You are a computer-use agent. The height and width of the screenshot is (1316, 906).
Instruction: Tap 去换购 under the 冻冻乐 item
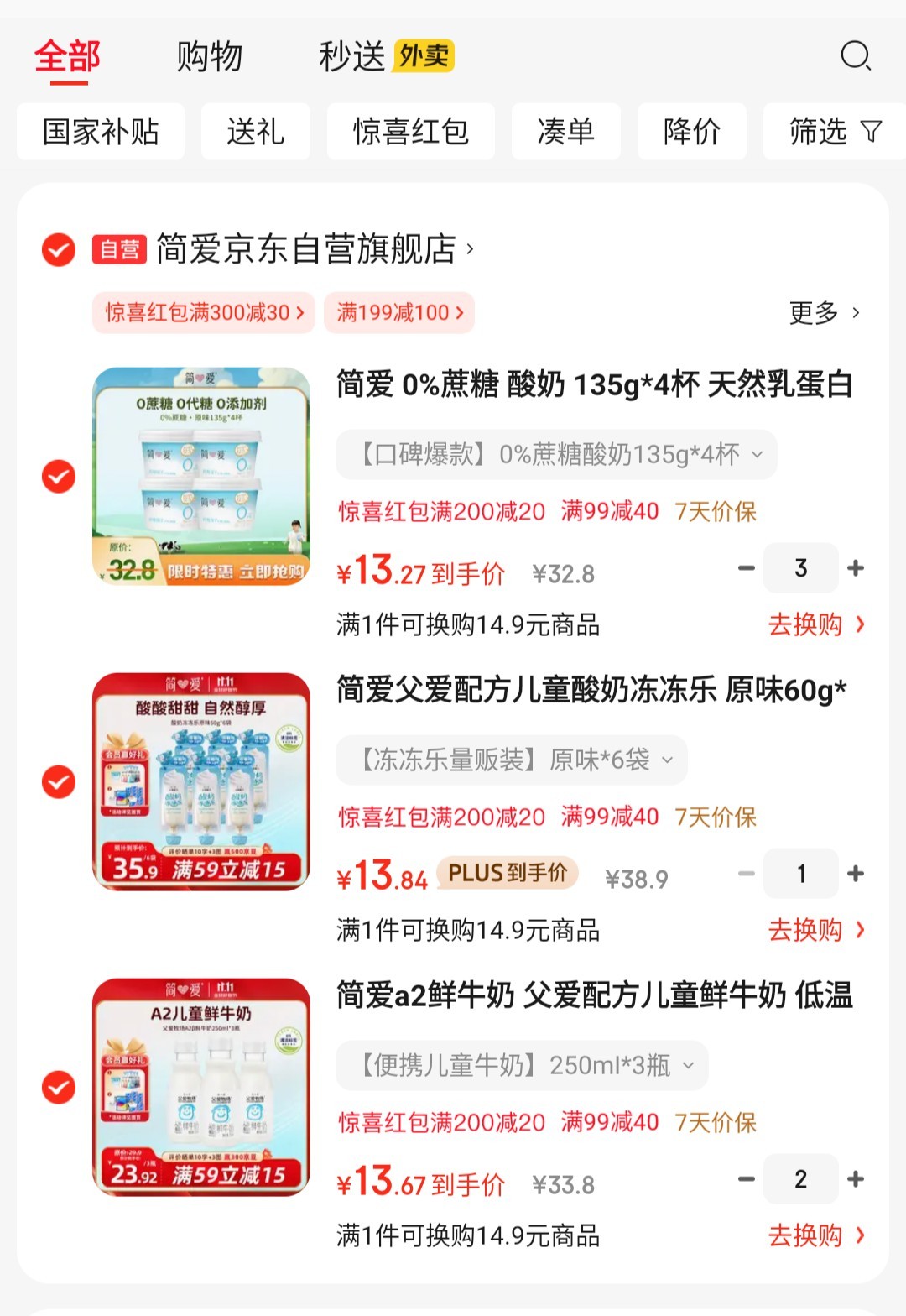(x=815, y=930)
